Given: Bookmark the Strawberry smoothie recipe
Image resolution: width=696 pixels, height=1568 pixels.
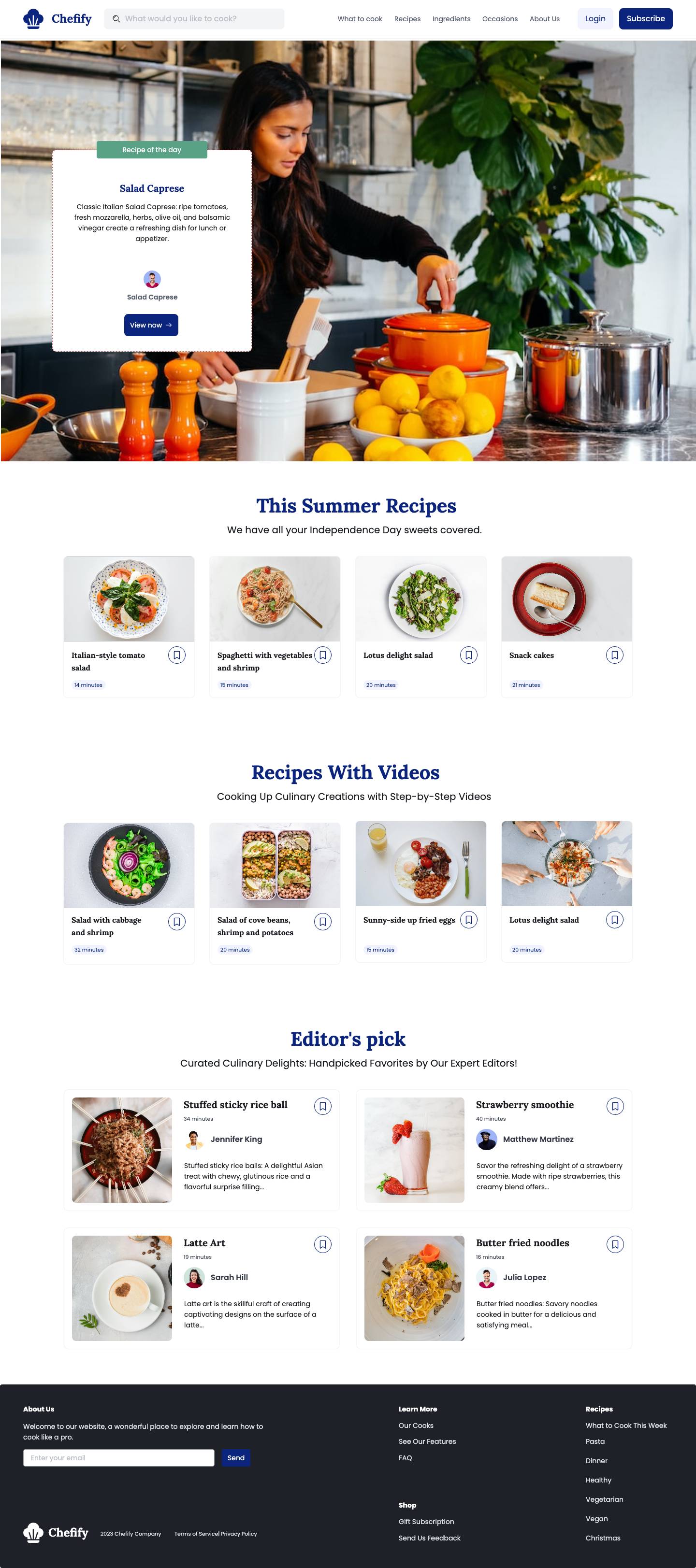Looking at the screenshot, I should (614, 1106).
